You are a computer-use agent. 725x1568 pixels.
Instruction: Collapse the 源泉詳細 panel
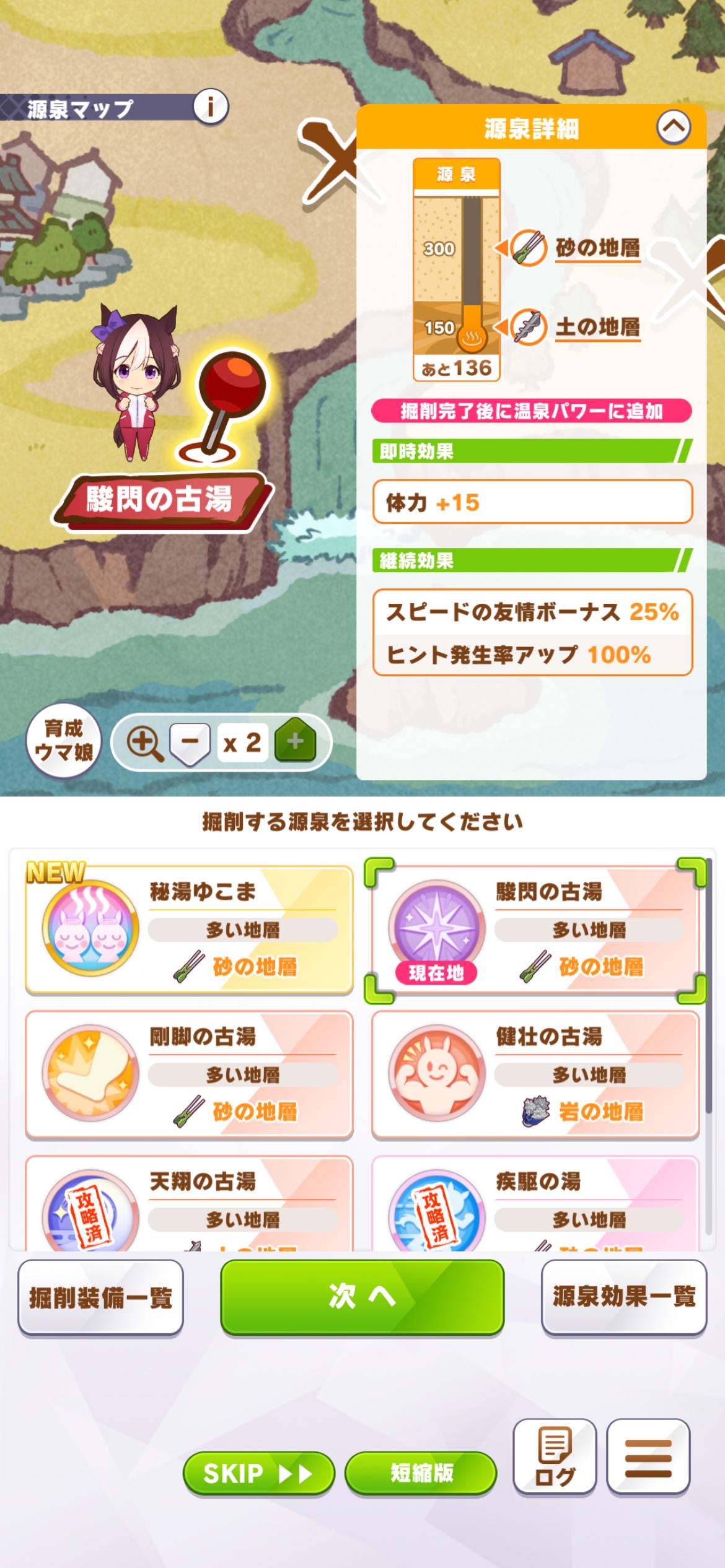(673, 127)
